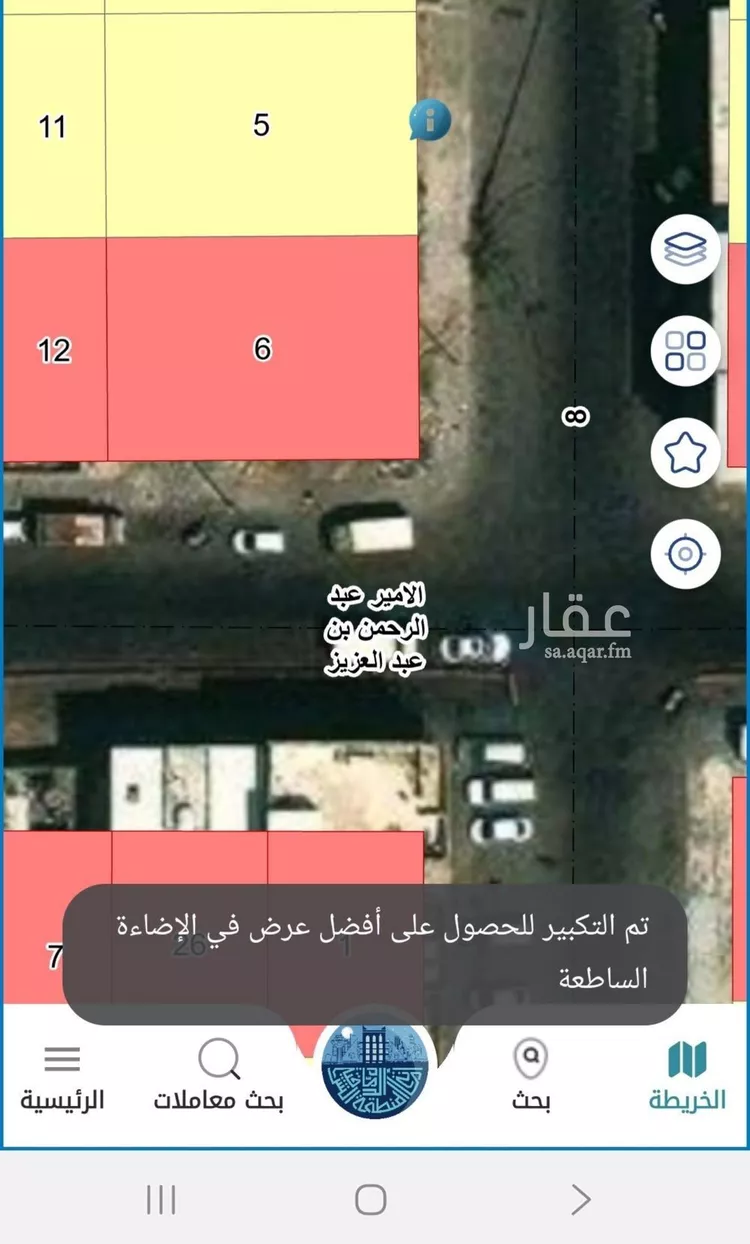Tap the star favorites button

[686, 453]
